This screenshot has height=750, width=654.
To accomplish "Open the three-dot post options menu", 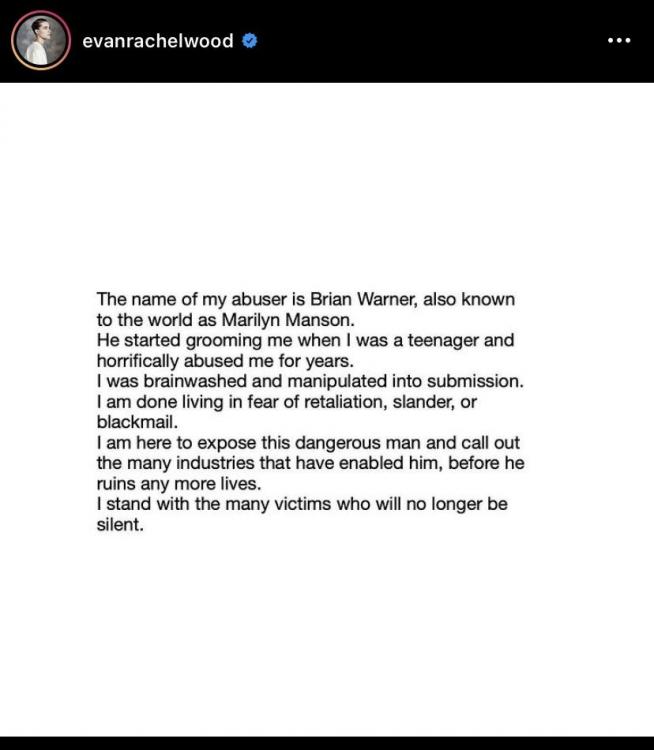I will (619, 41).
